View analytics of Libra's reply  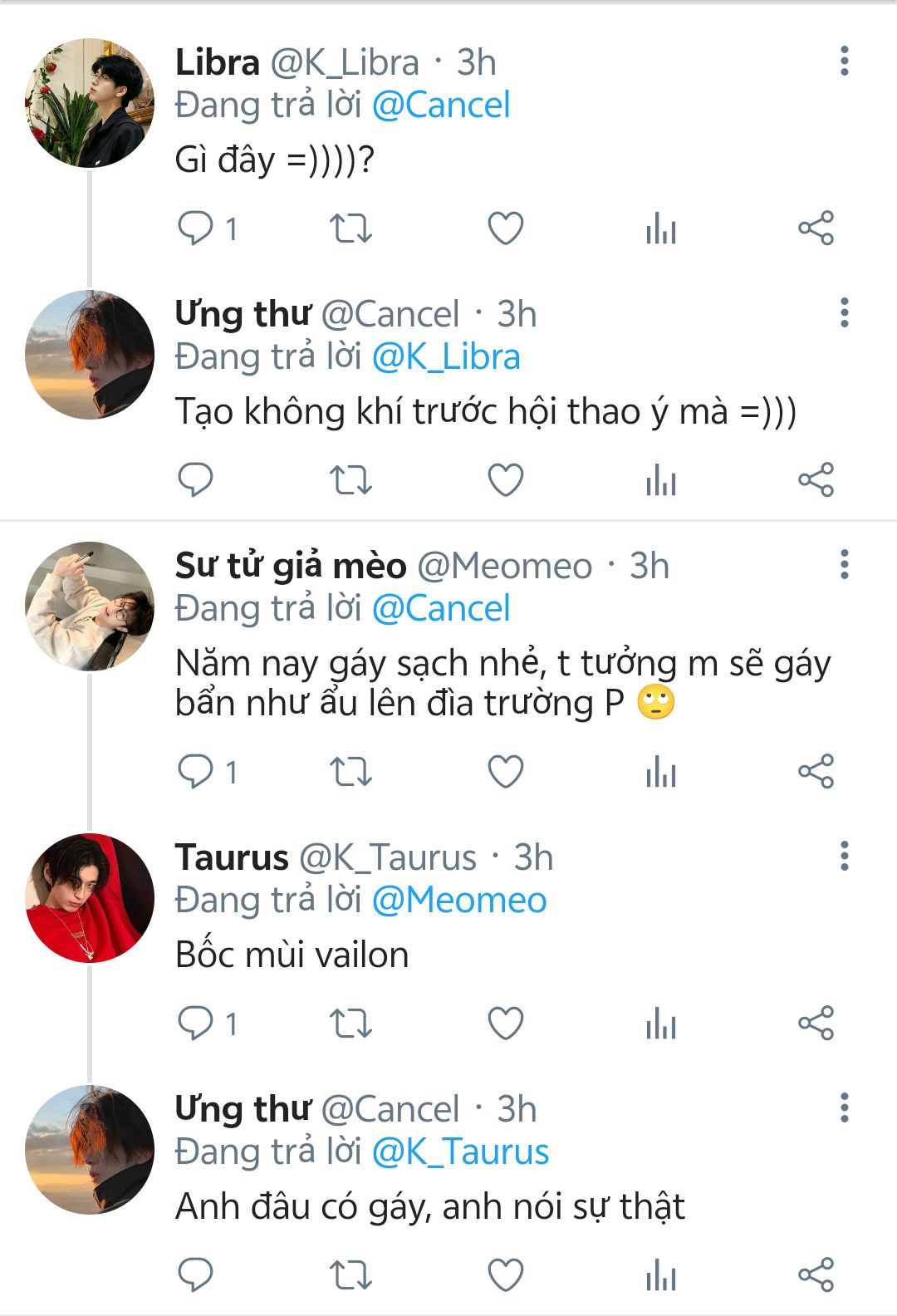[661, 228]
